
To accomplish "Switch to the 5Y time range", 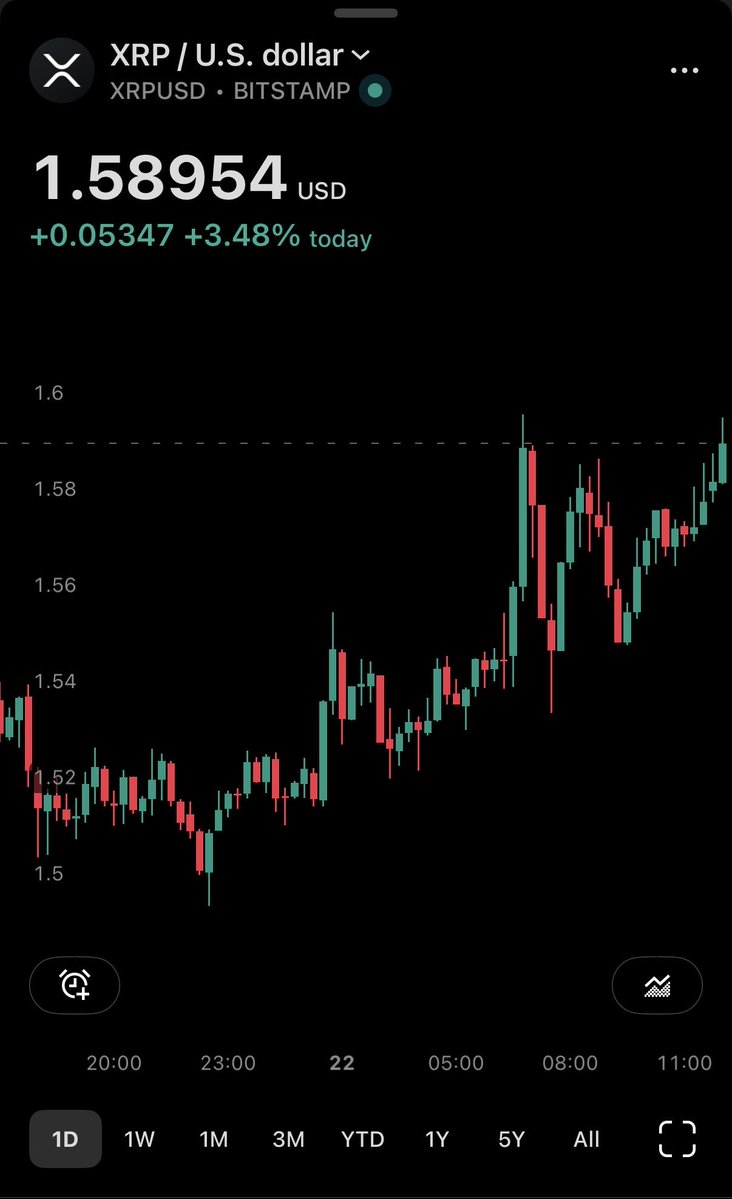I will (x=512, y=1139).
